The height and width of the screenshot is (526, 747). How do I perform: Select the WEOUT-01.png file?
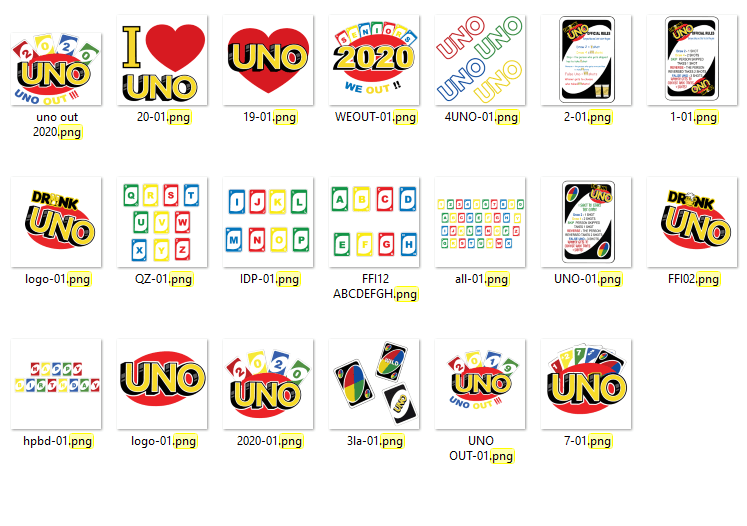point(375,60)
